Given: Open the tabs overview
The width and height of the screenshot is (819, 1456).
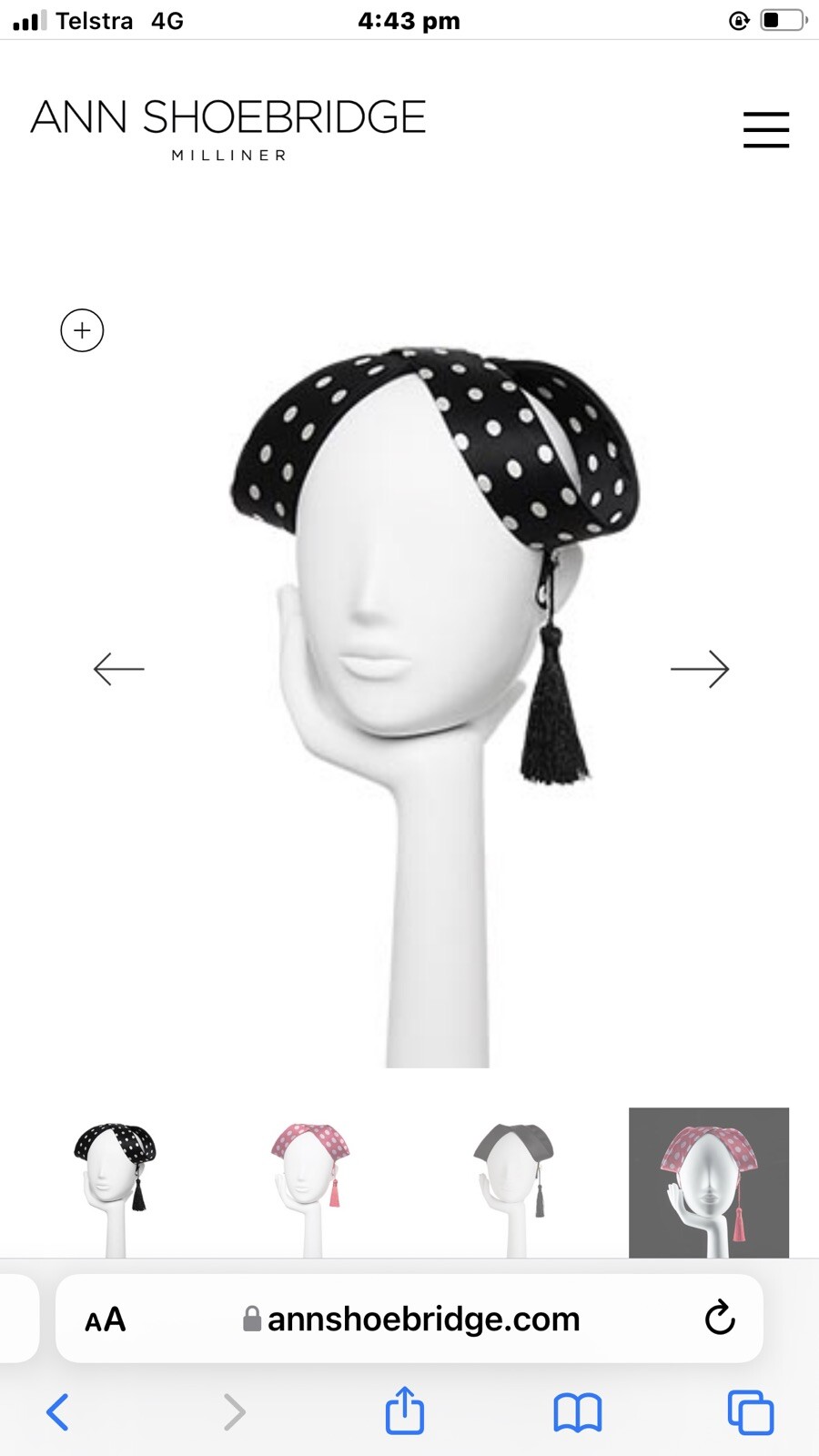Looking at the screenshot, I should pyautogui.click(x=750, y=1412).
